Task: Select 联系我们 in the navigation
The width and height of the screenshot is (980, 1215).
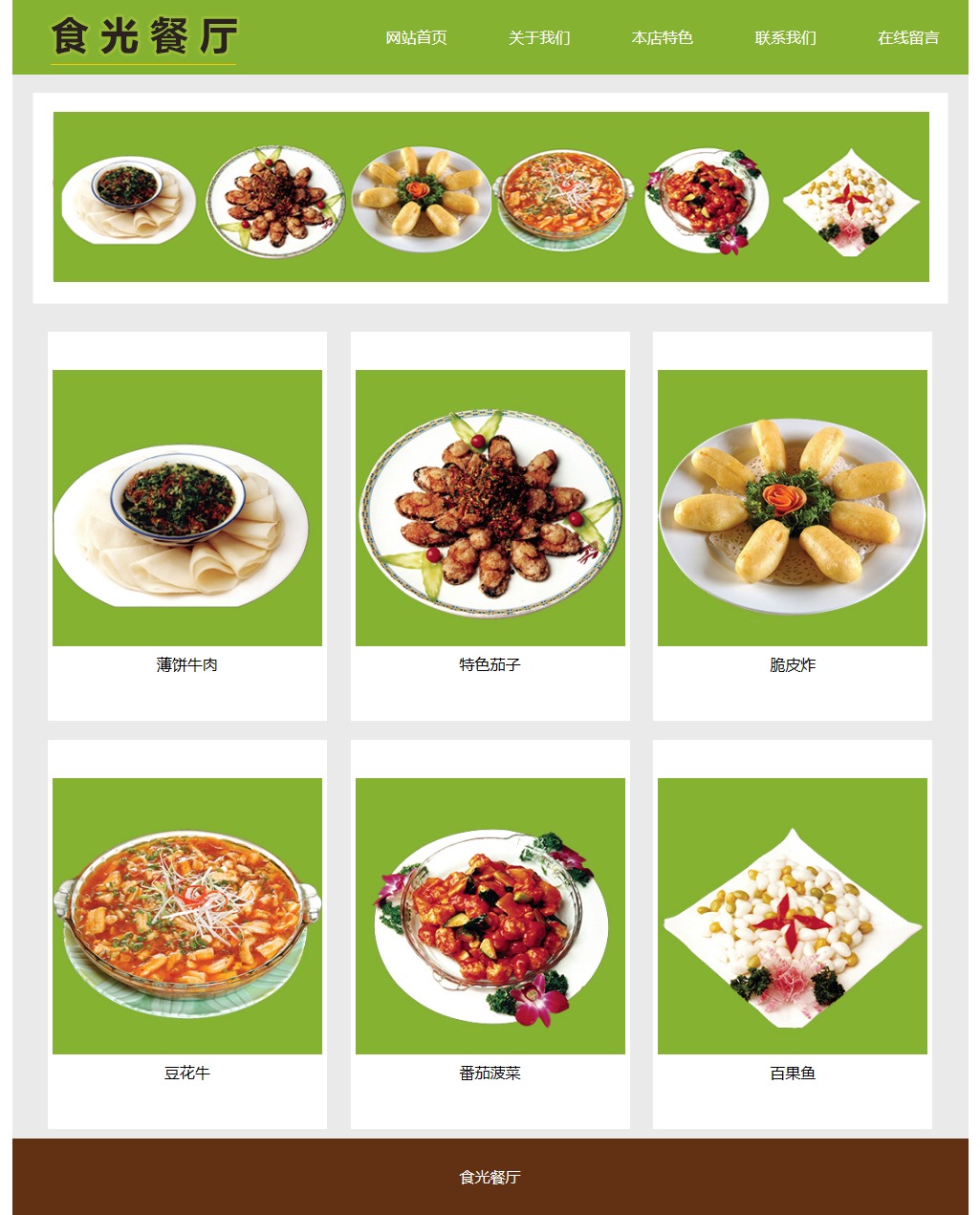Action: click(x=785, y=38)
